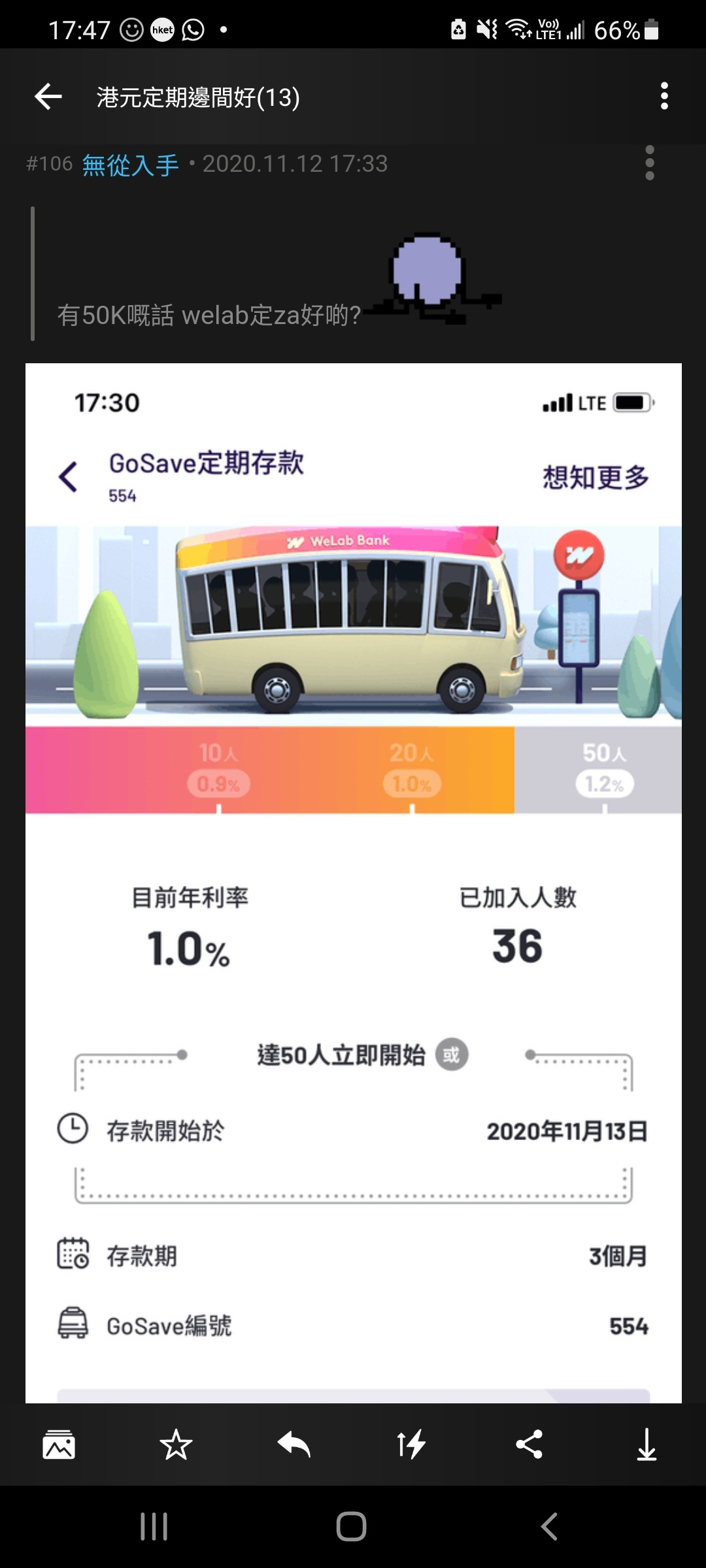
Task: Open the recent apps view
Action: tap(154, 1527)
